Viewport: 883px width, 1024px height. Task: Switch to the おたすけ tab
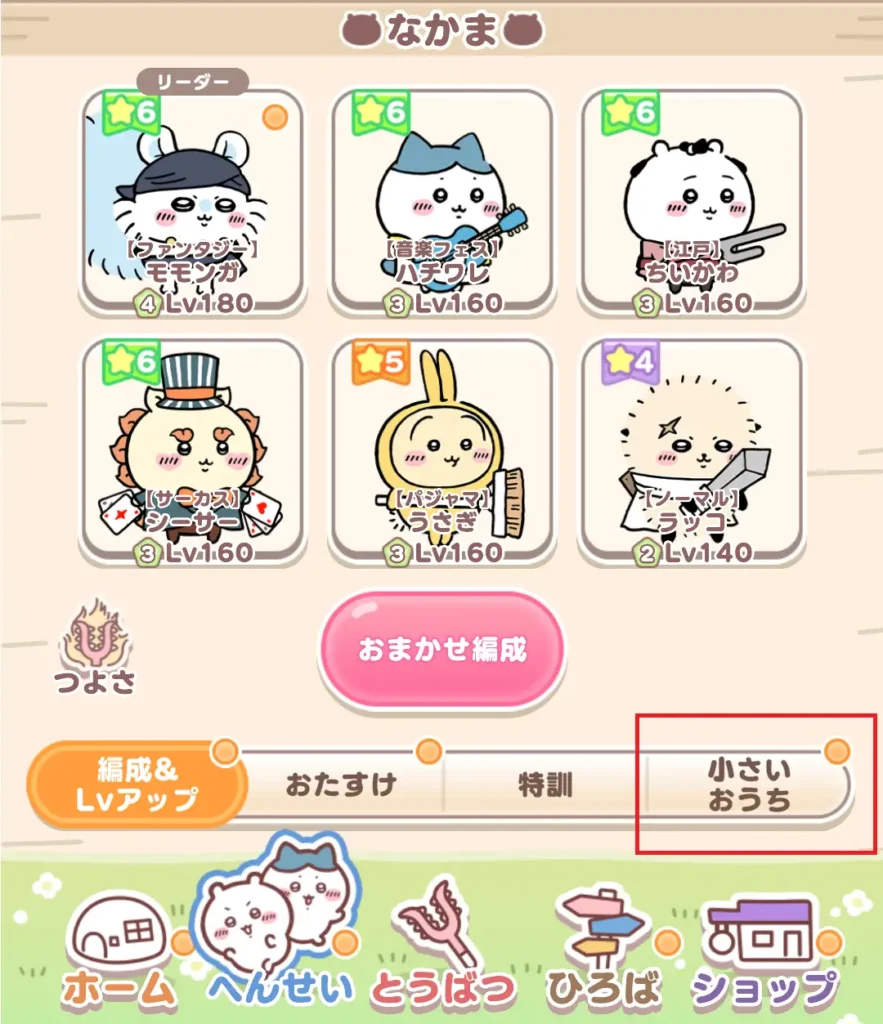pos(342,784)
